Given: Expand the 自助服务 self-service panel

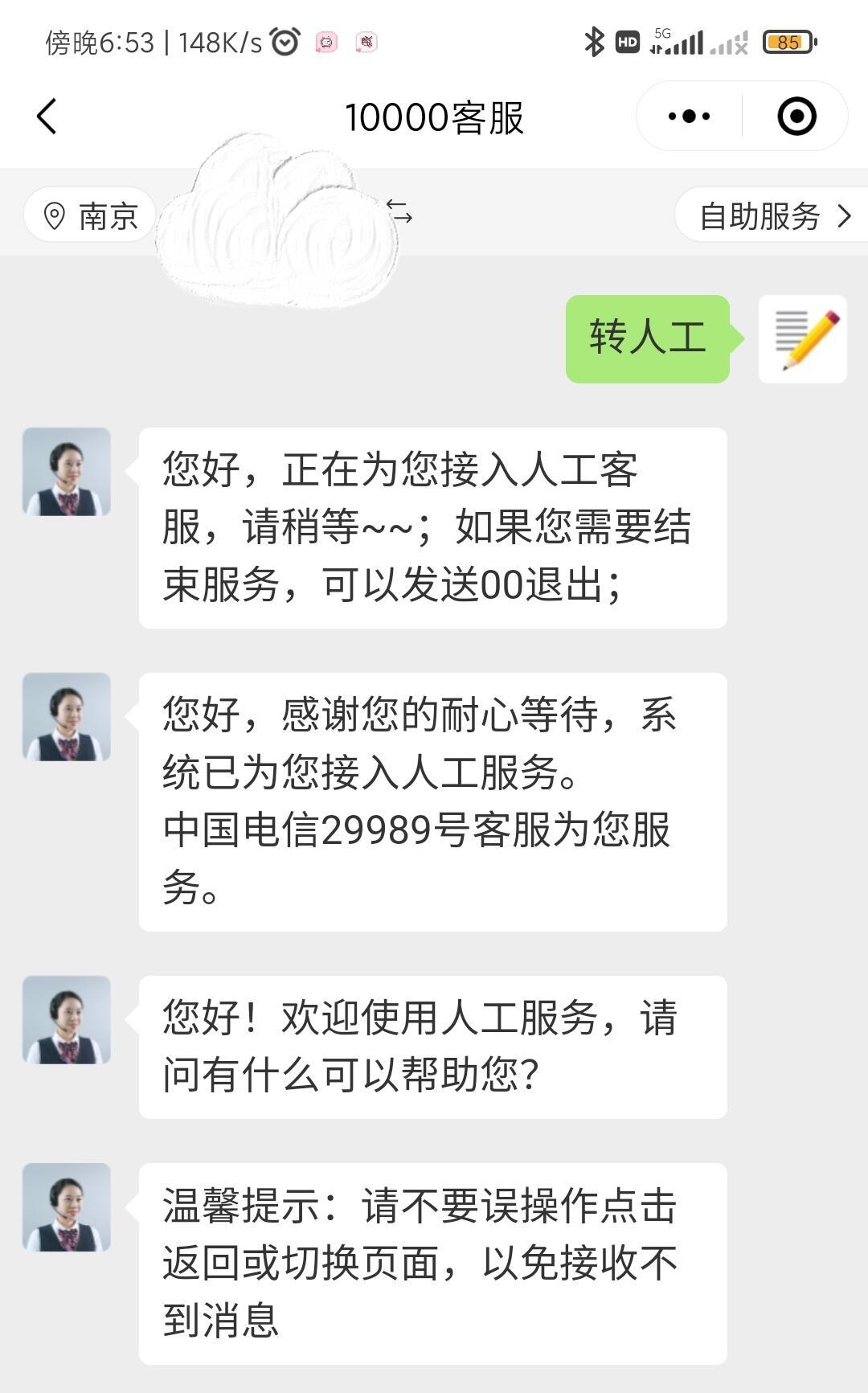Looking at the screenshot, I should (x=760, y=215).
